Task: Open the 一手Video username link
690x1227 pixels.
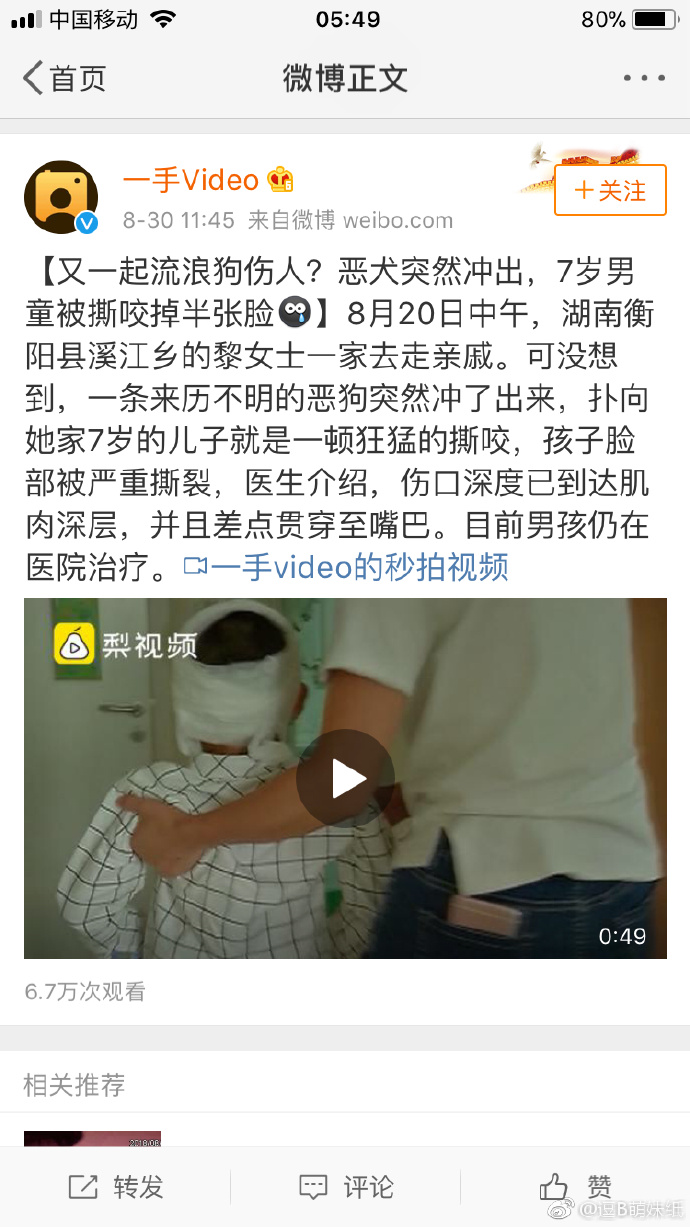Action: [x=191, y=180]
